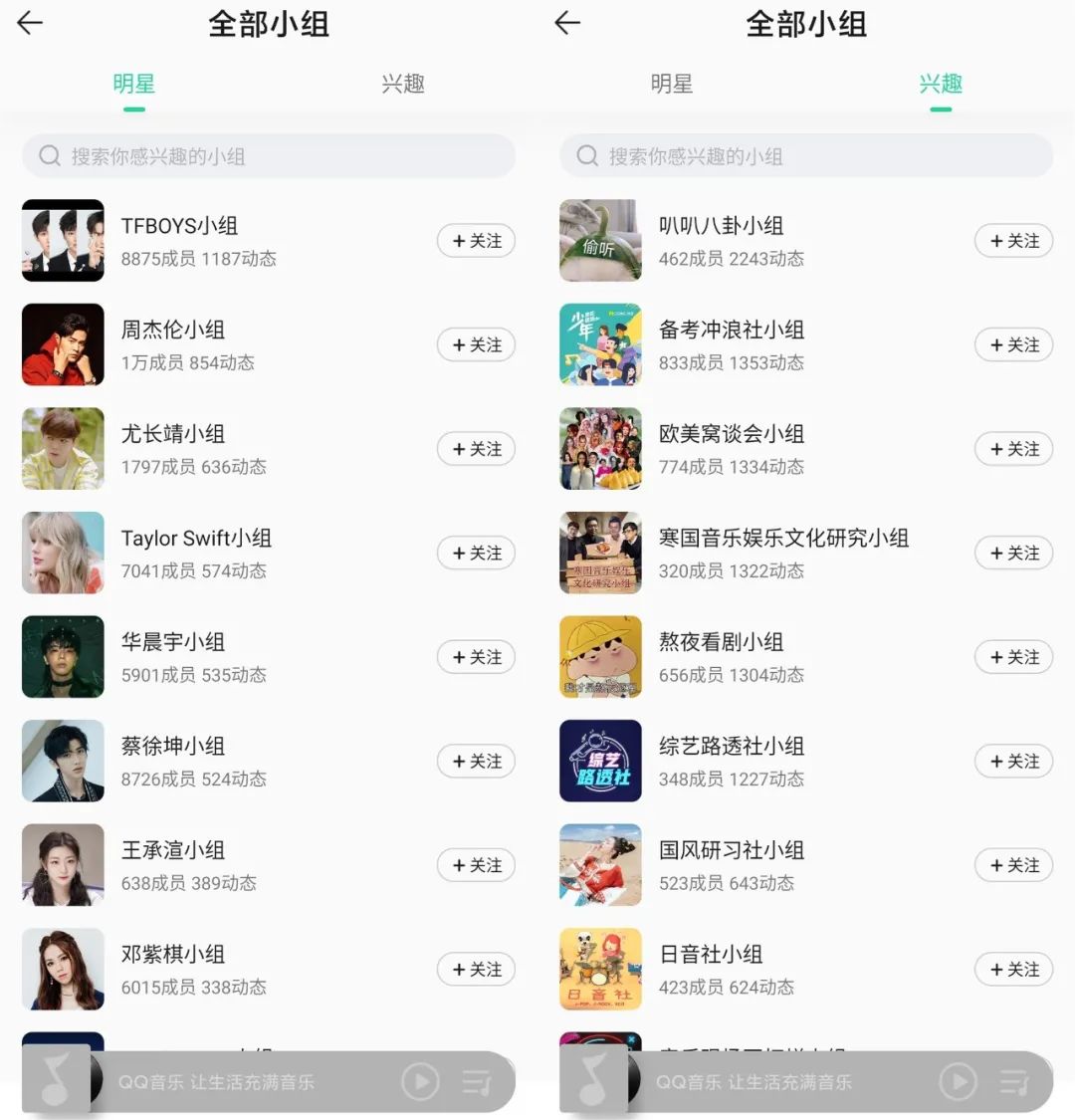This screenshot has height=1120, width=1075.
Task: Follow the 邓紫棋小组 group
Action: [476, 970]
